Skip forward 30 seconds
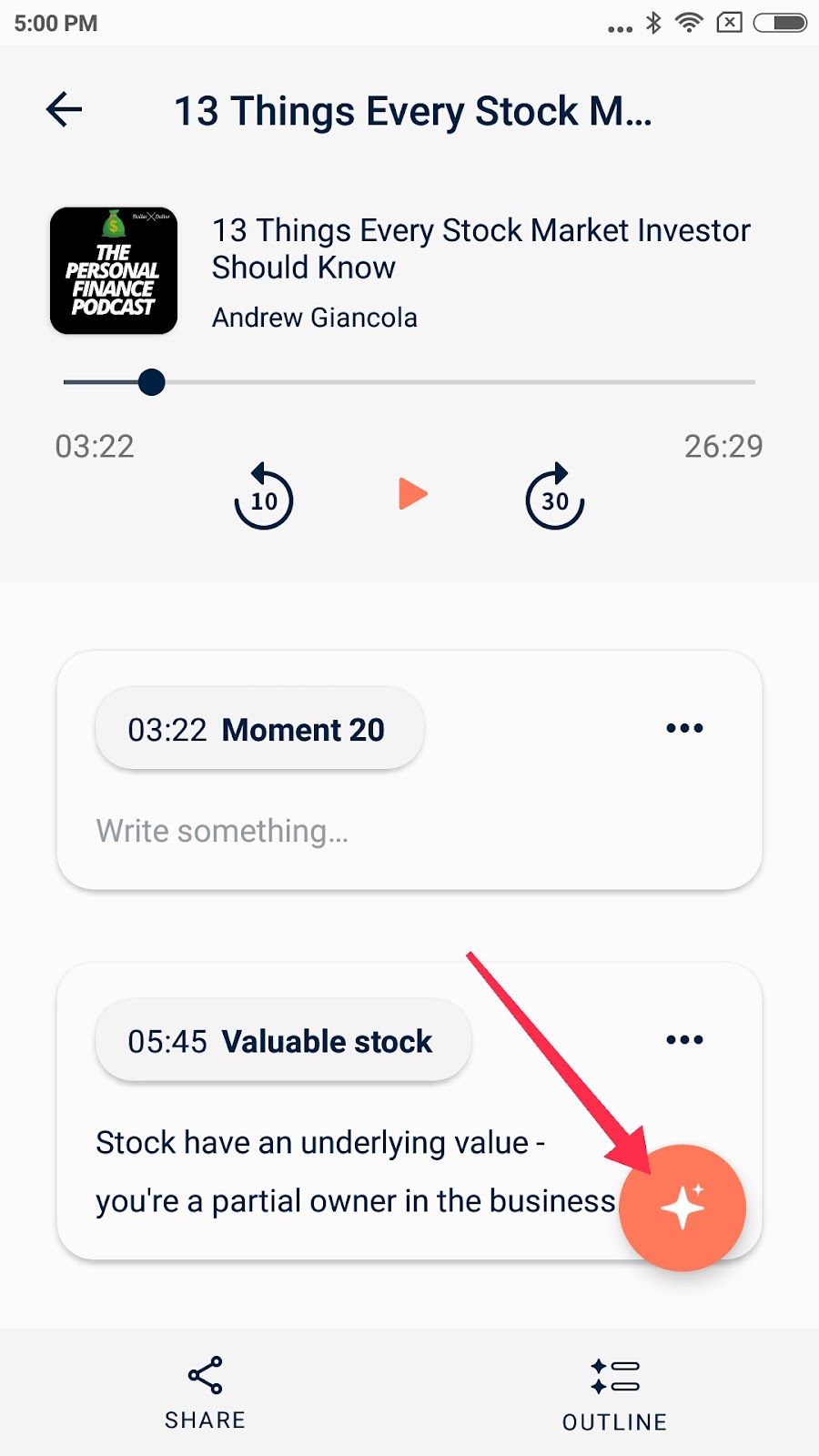 pos(555,496)
